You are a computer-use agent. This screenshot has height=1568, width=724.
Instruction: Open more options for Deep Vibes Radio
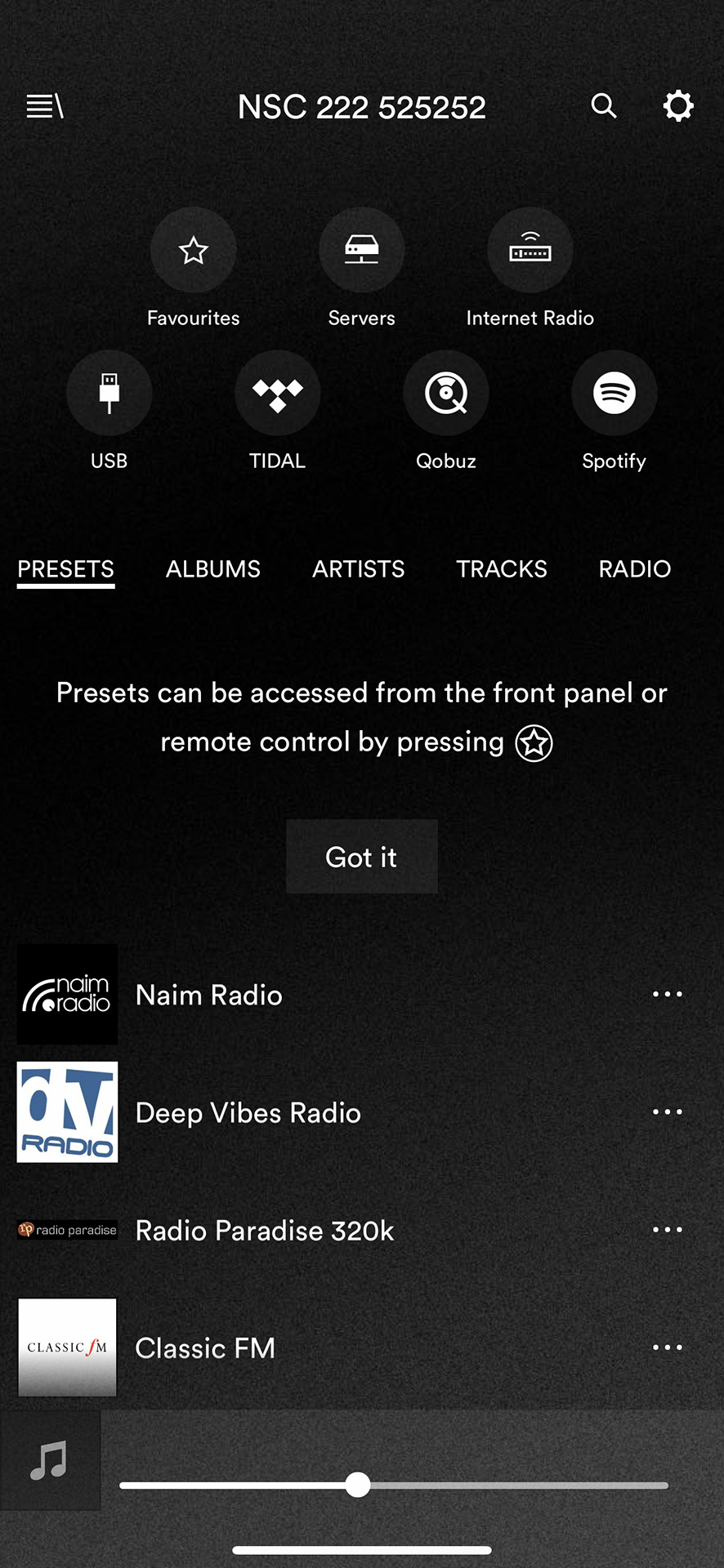pyautogui.click(x=668, y=1112)
